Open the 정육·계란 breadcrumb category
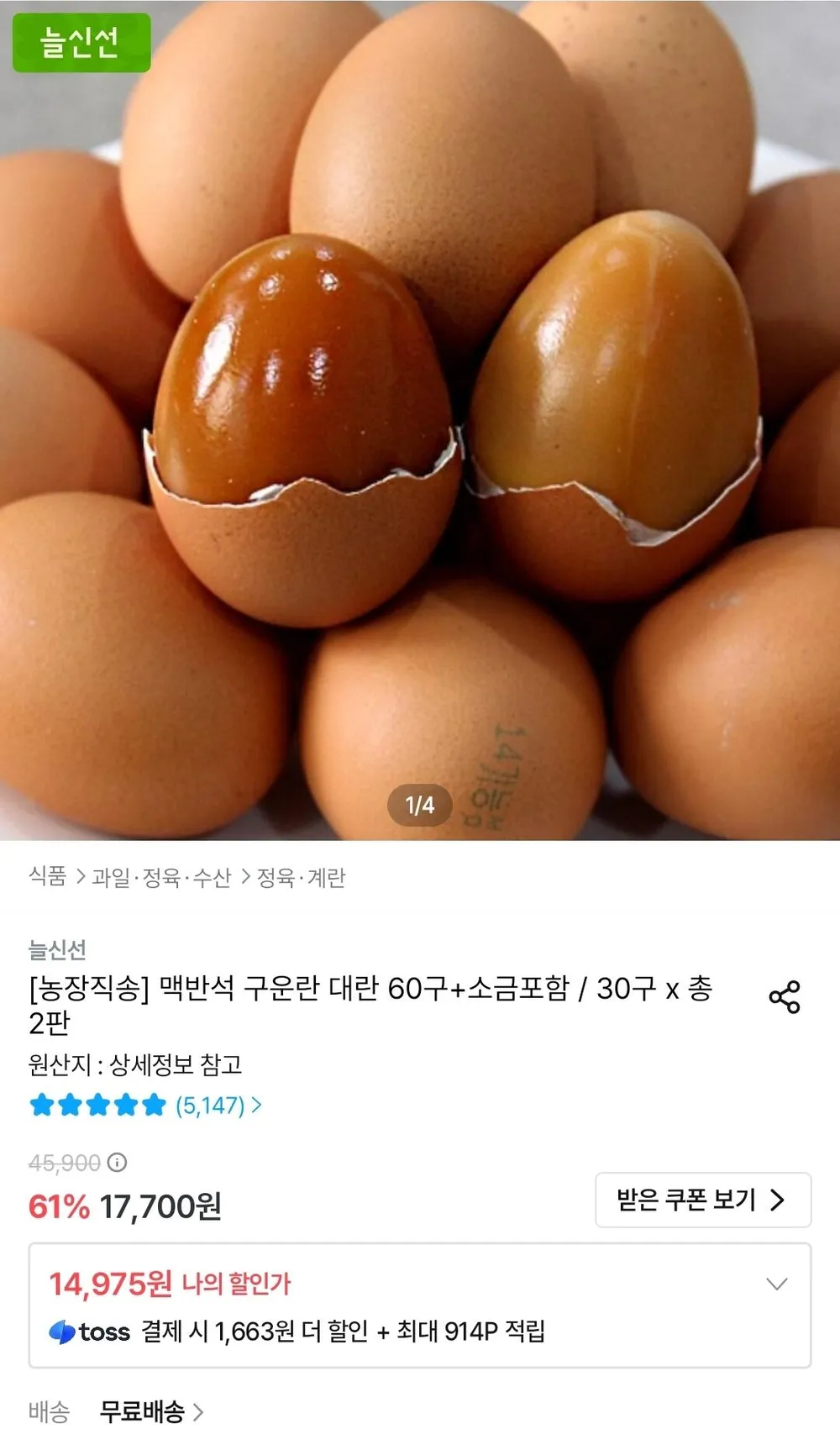This screenshot has width=840, height=1434. [301, 877]
